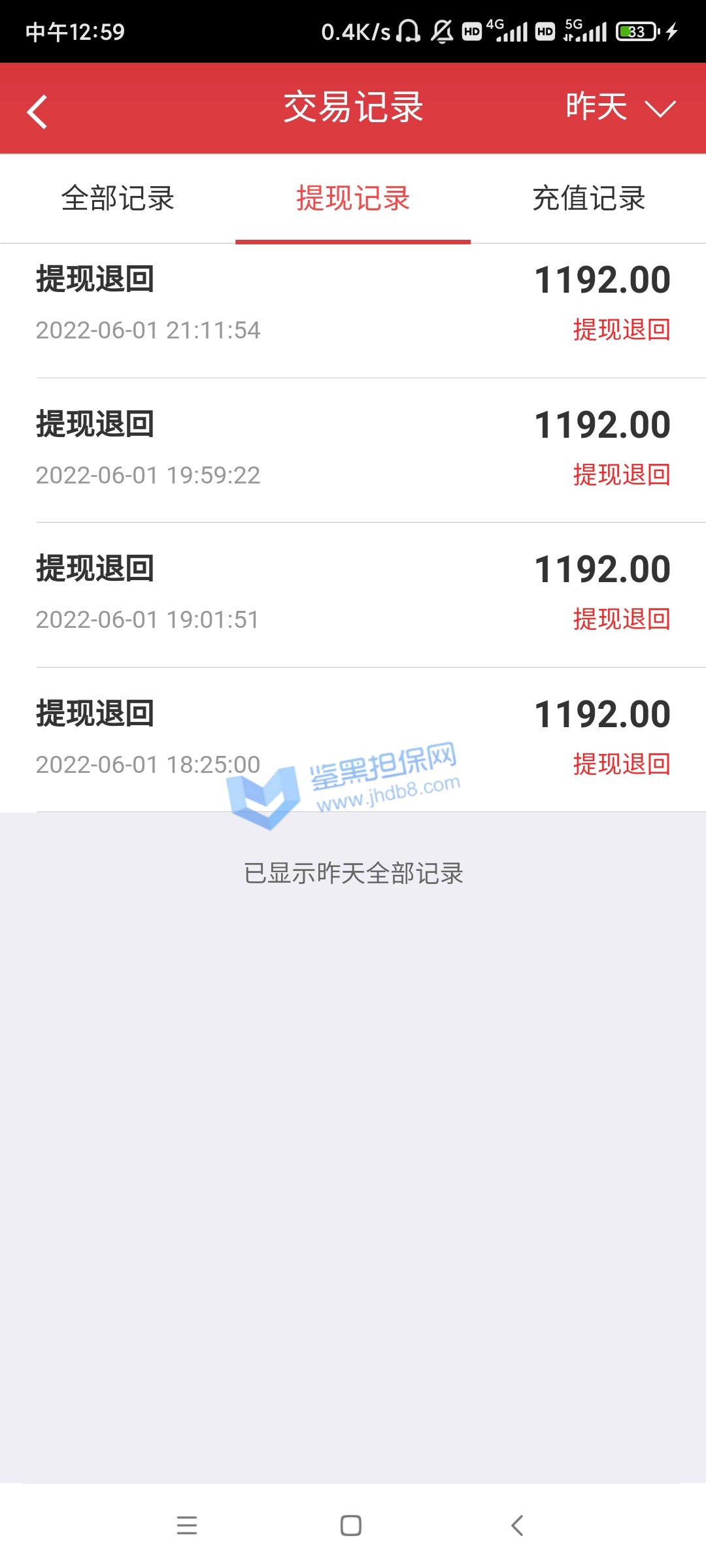Switch to the 全部记录 tab

[118, 199]
